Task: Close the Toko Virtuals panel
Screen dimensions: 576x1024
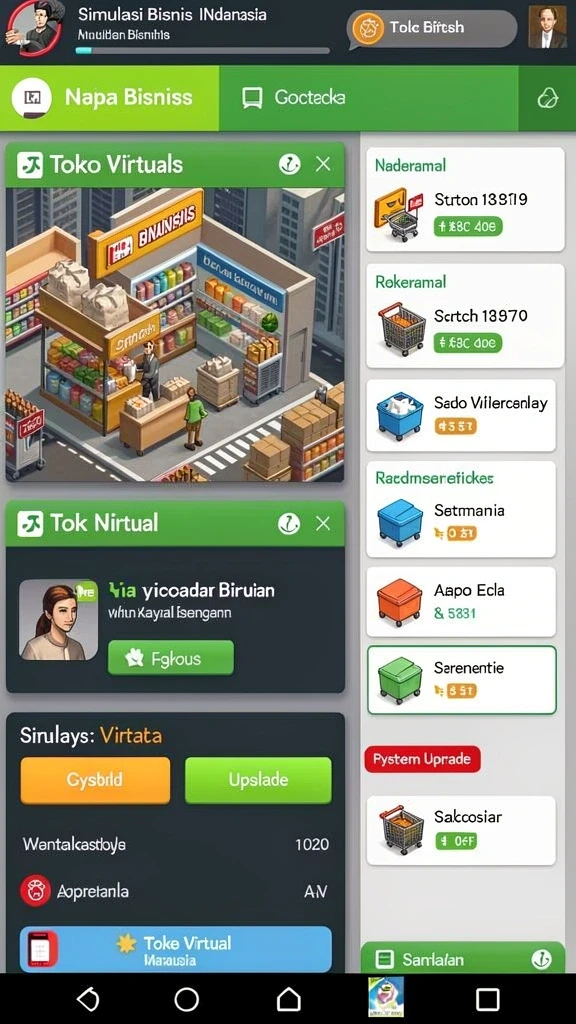Action: point(323,165)
